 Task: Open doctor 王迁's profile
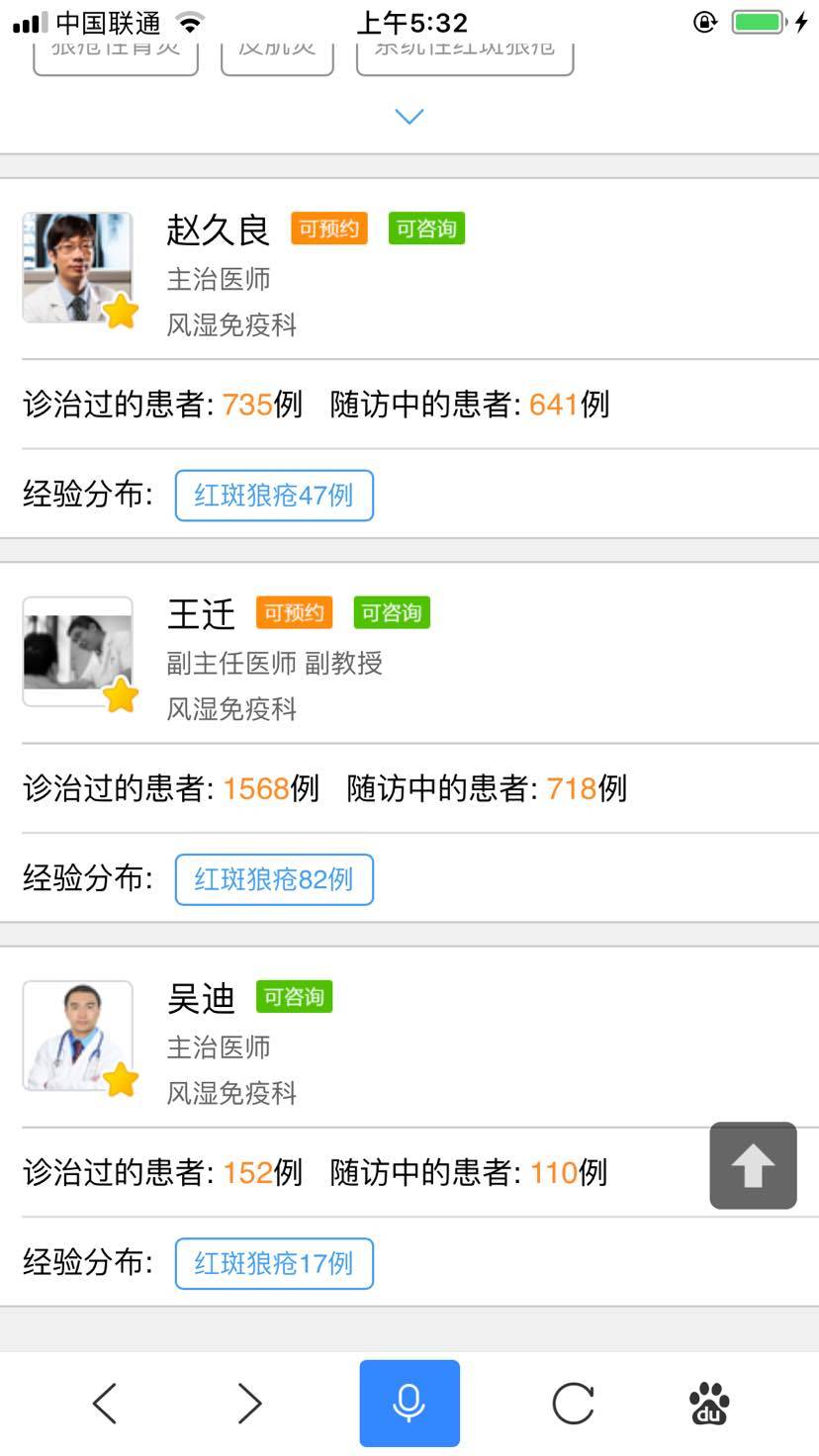[201, 614]
